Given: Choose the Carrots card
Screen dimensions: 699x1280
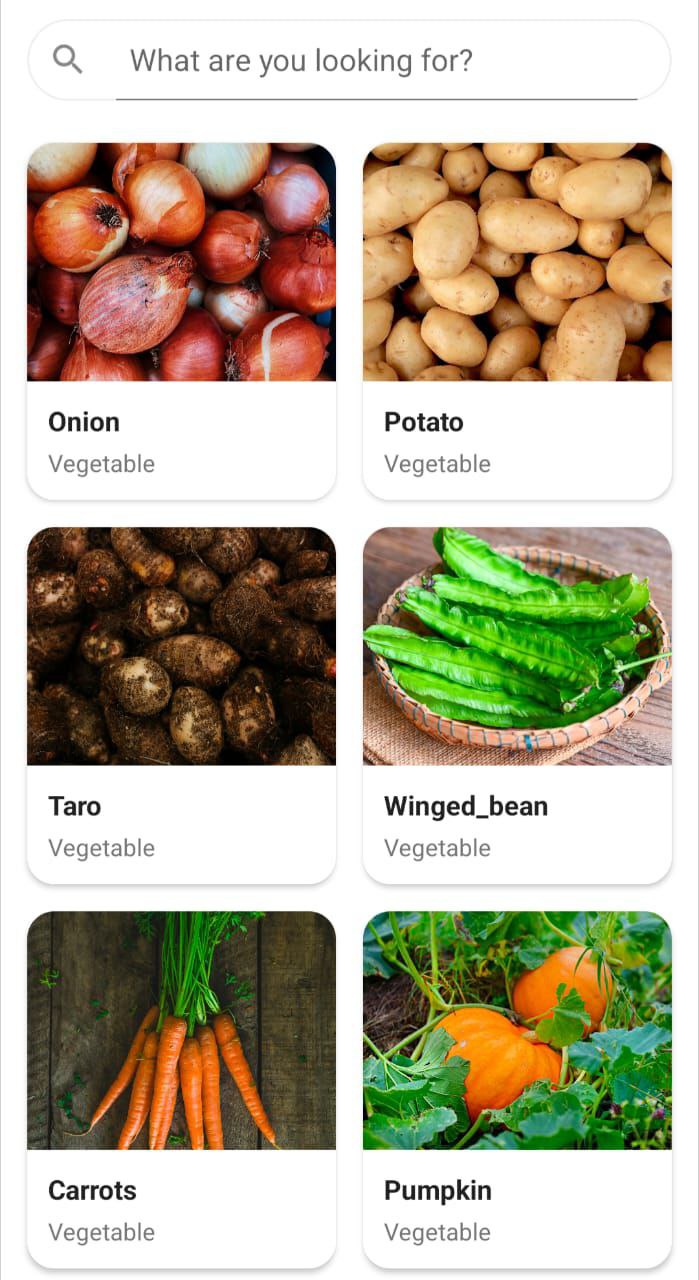Looking at the screenshot, I should click(x=181, y=1088).
